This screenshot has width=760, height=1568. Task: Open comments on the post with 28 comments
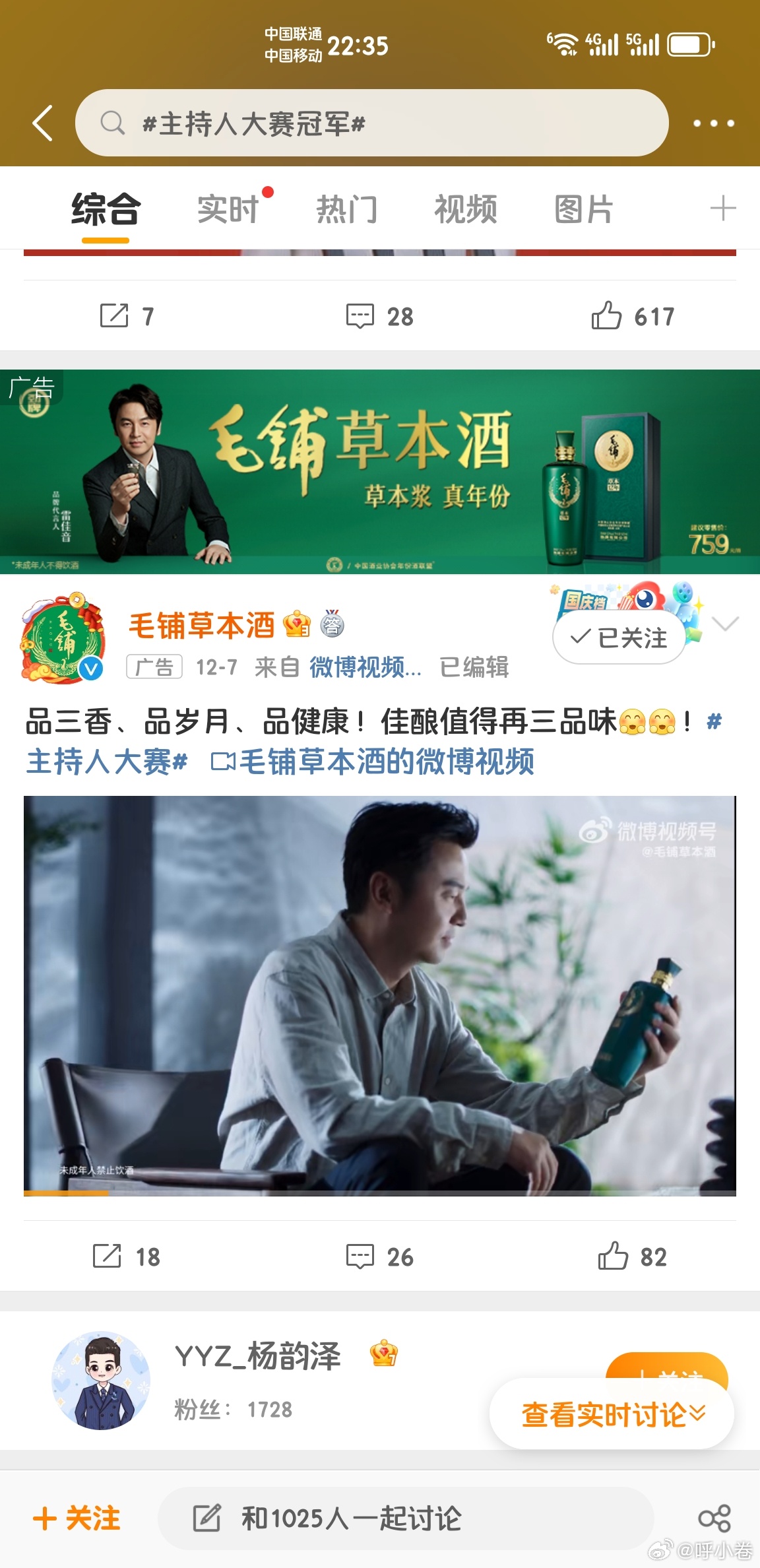(380, 316)
